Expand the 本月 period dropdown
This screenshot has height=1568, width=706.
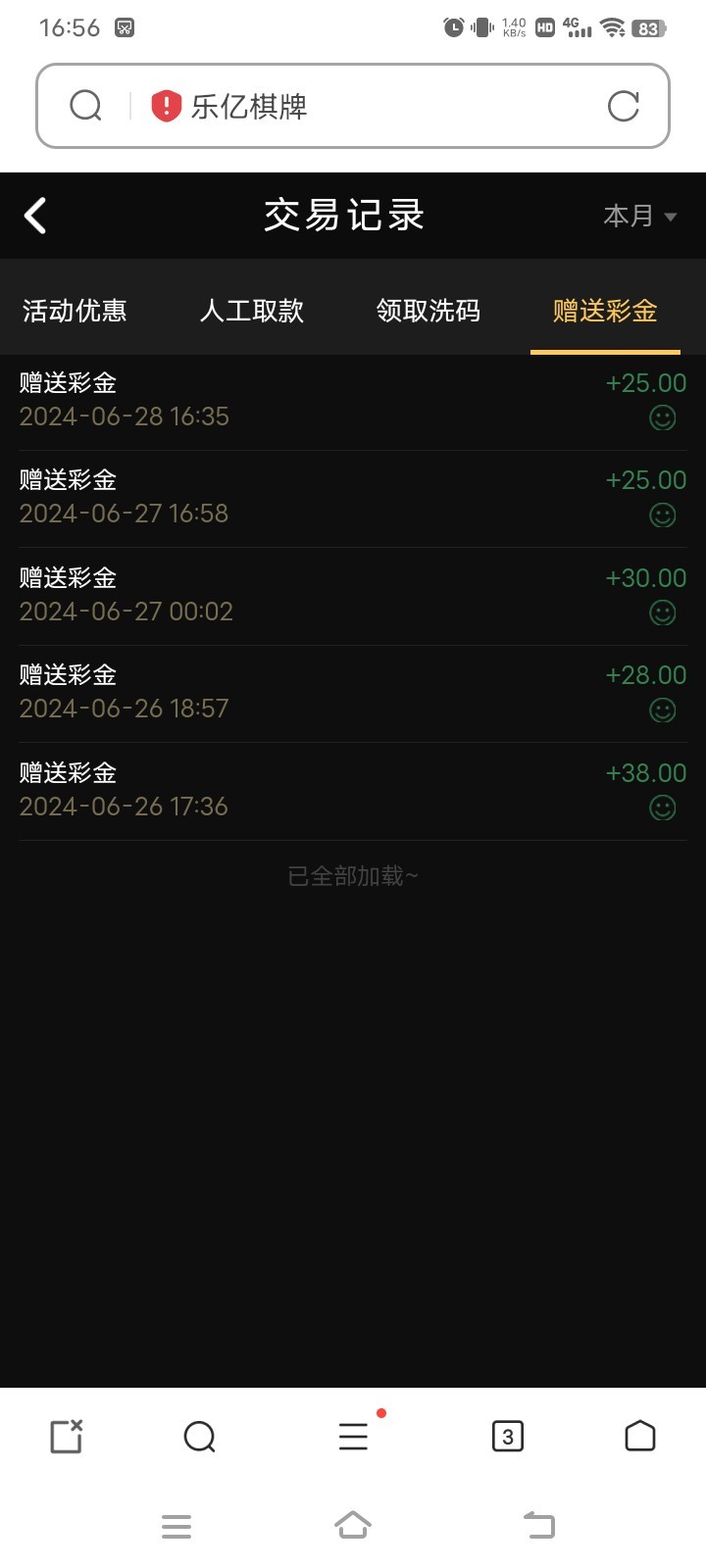point(639,216)
